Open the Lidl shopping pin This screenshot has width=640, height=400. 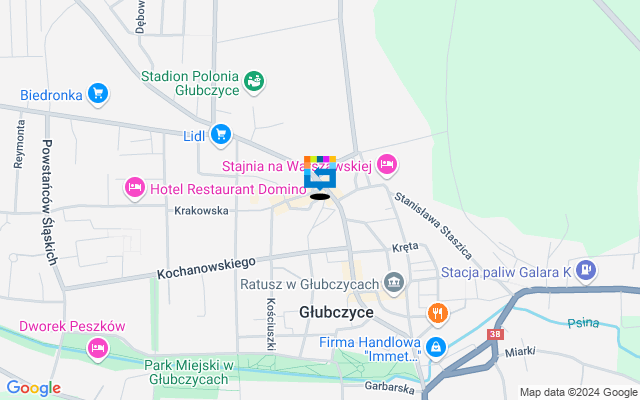221,134
